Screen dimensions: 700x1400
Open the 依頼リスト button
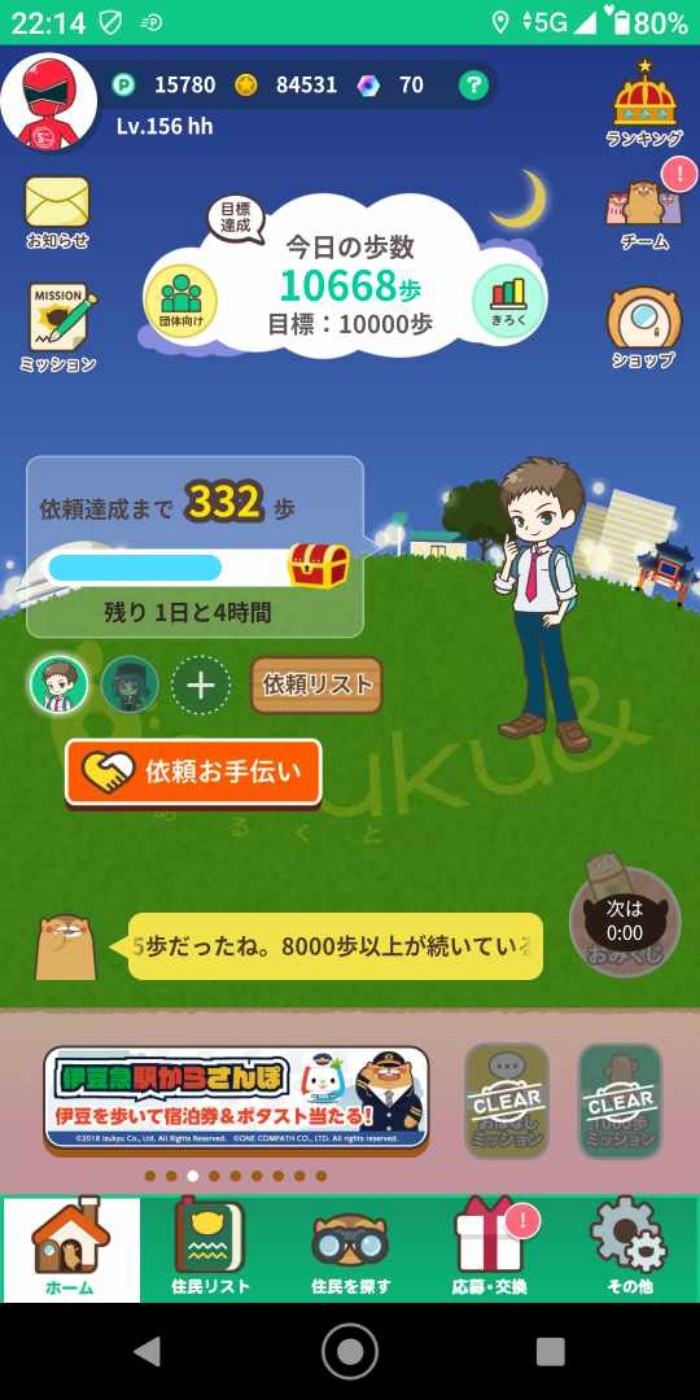point(316,685)
